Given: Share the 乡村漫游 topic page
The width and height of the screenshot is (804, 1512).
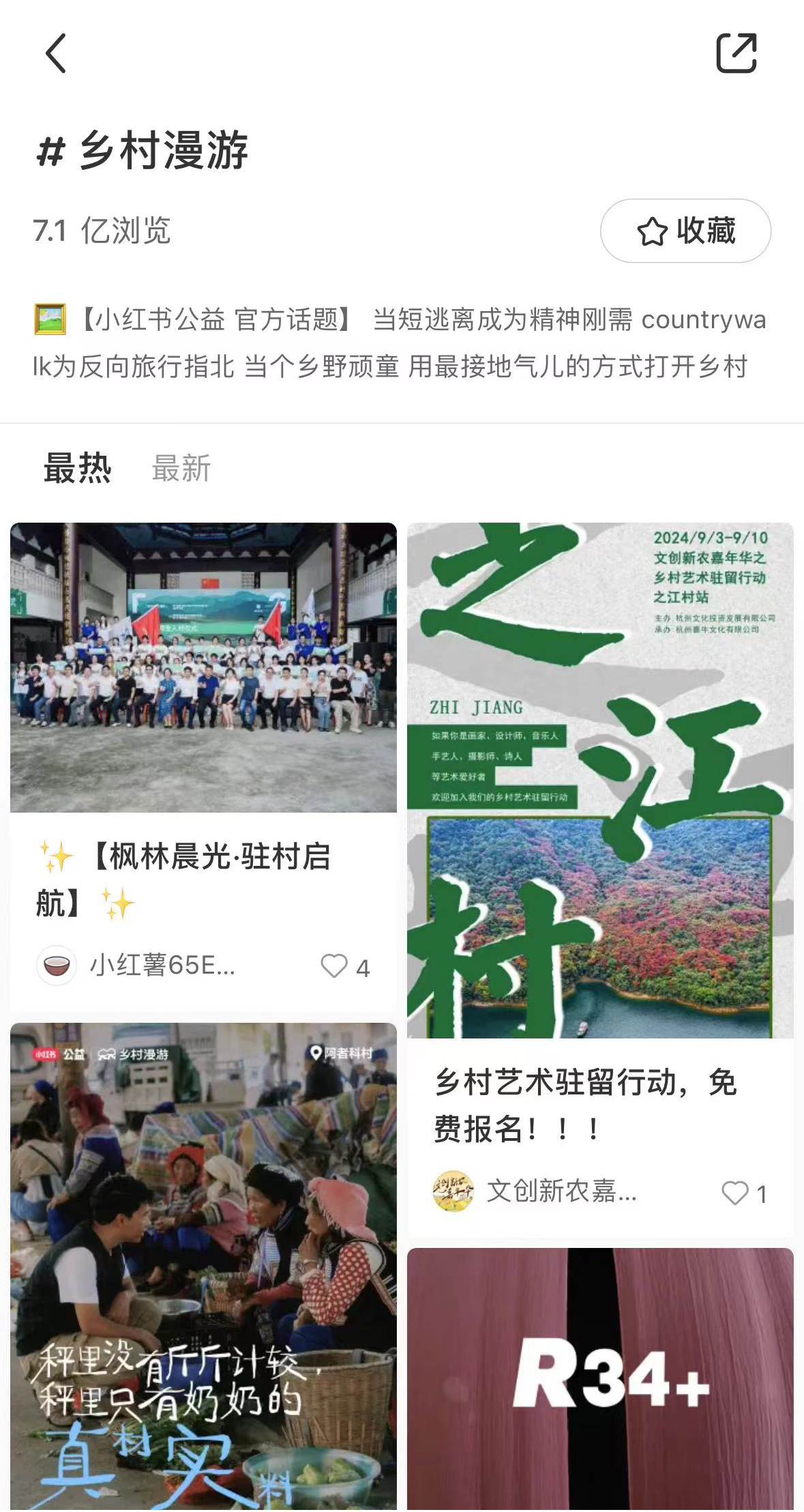Looking at the screenshot, I should [x=736, y=53].
